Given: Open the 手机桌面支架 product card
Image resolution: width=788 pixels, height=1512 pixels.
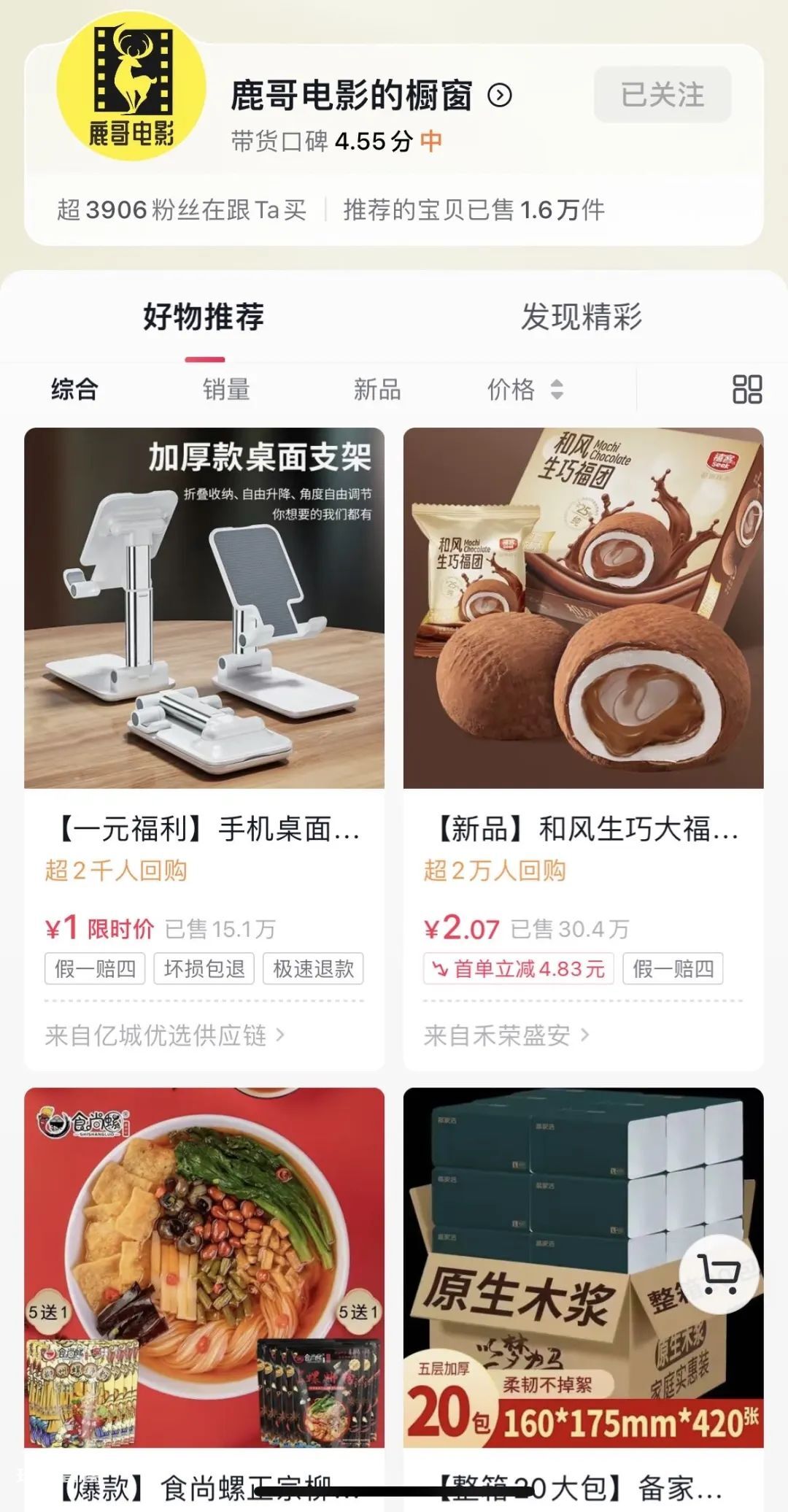Looking at the screenshot, I should click(x=204, y=749).
